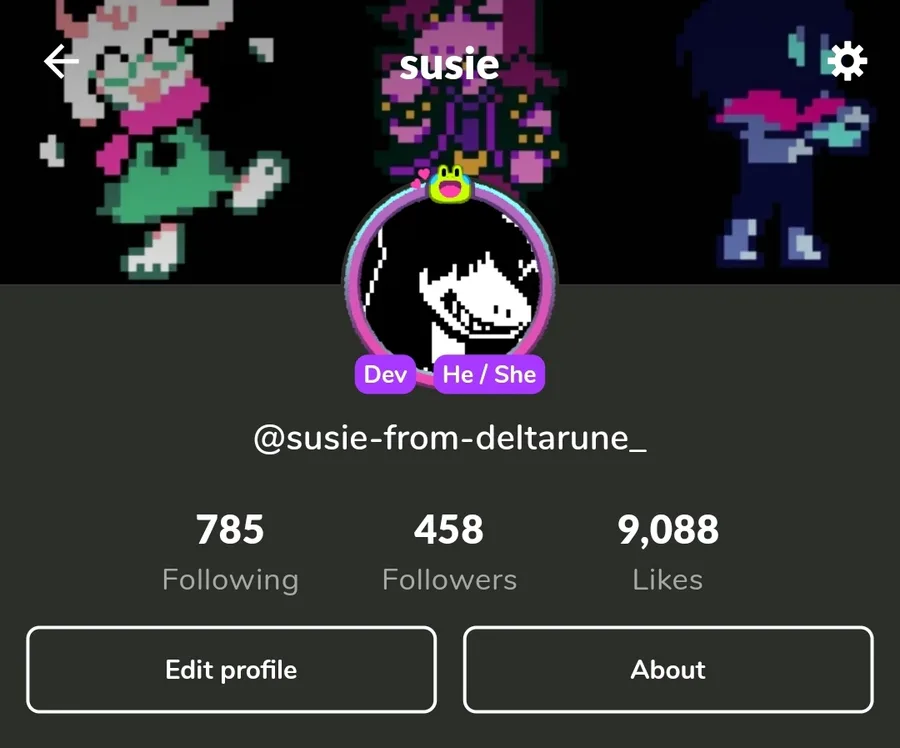Go back using the arrow icon
900x748 pixels.
pos(61,62)
